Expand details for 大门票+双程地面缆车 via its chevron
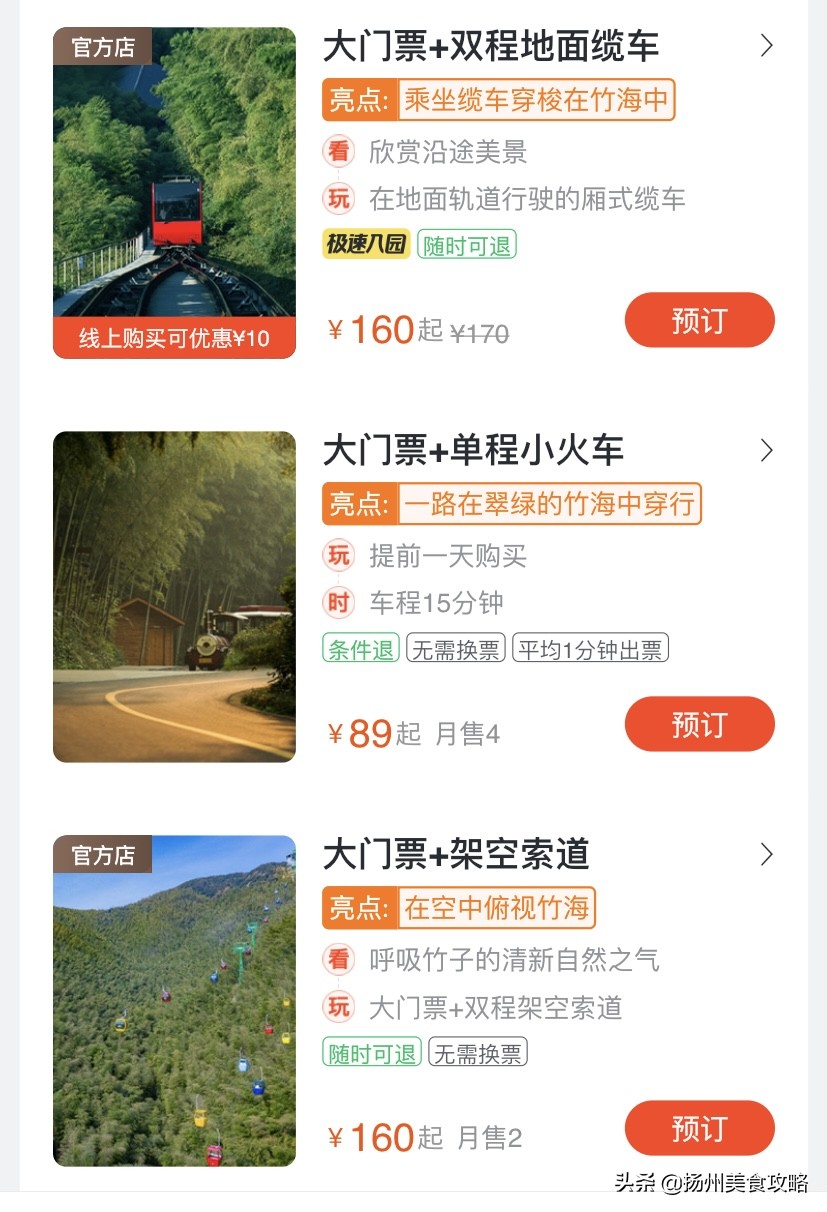The image size is (827, 1212). pyautogui.click(x=766, y=46)
